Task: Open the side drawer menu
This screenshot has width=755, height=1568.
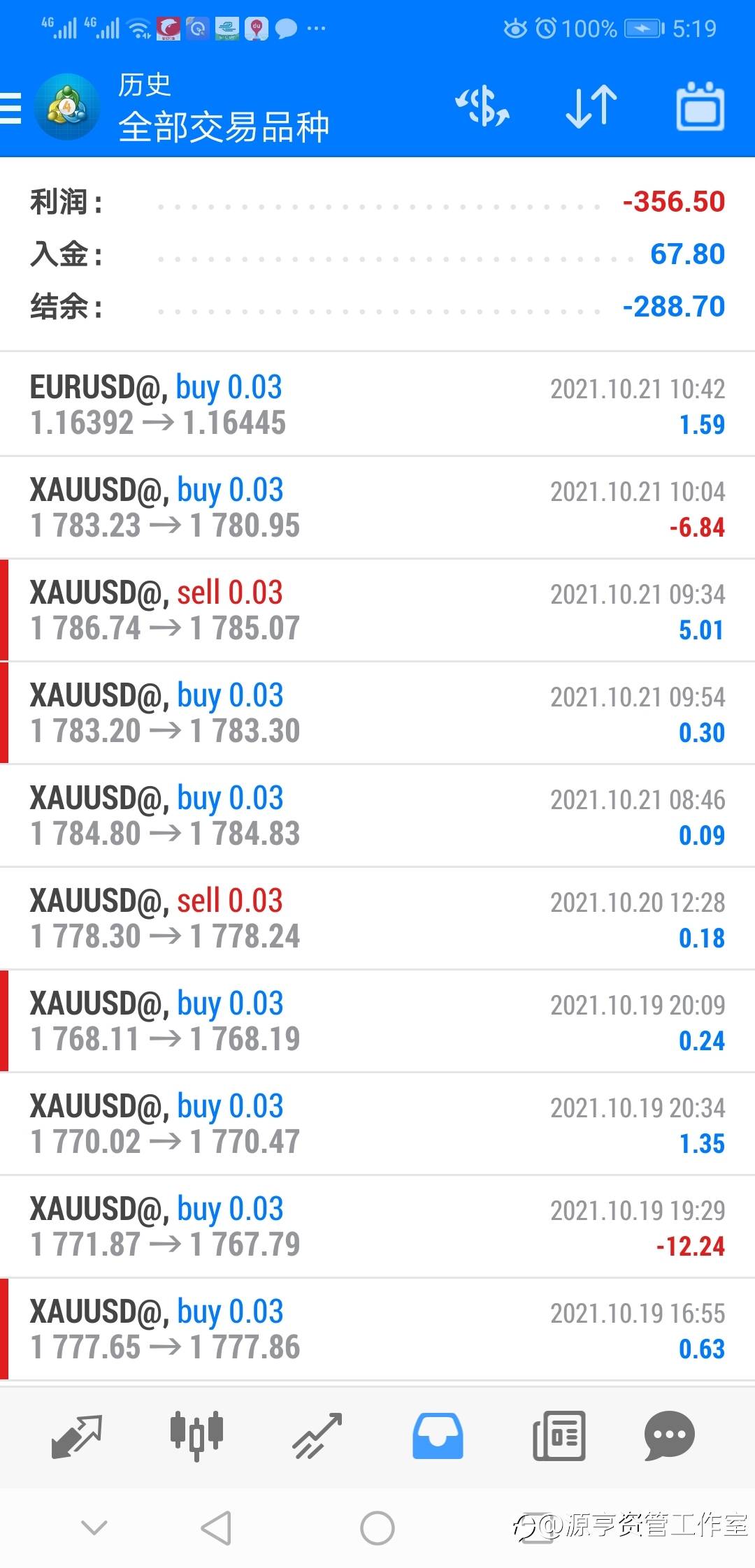Action: (x=12, y=108)
